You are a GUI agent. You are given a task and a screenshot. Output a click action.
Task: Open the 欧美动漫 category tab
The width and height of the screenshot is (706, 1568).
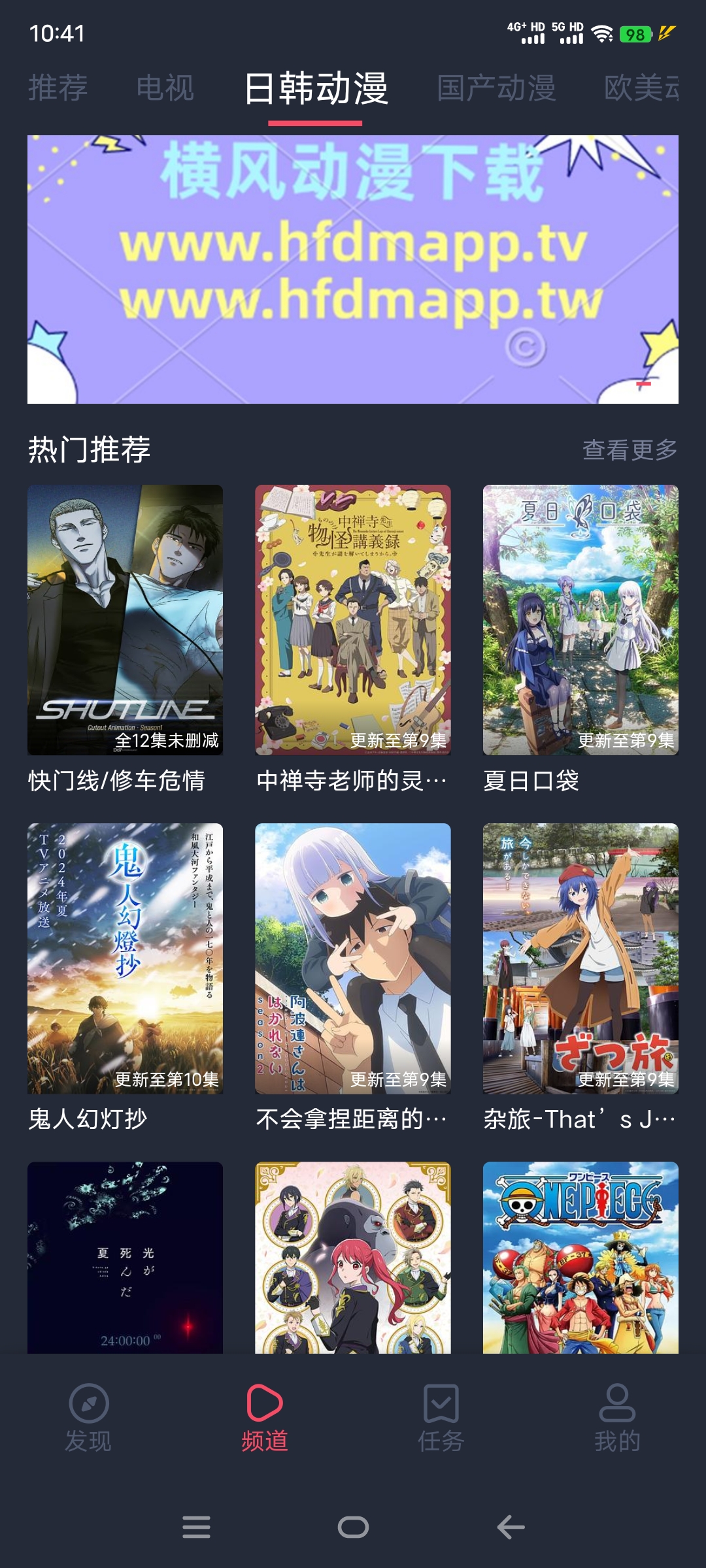click(x=644, y=88)
